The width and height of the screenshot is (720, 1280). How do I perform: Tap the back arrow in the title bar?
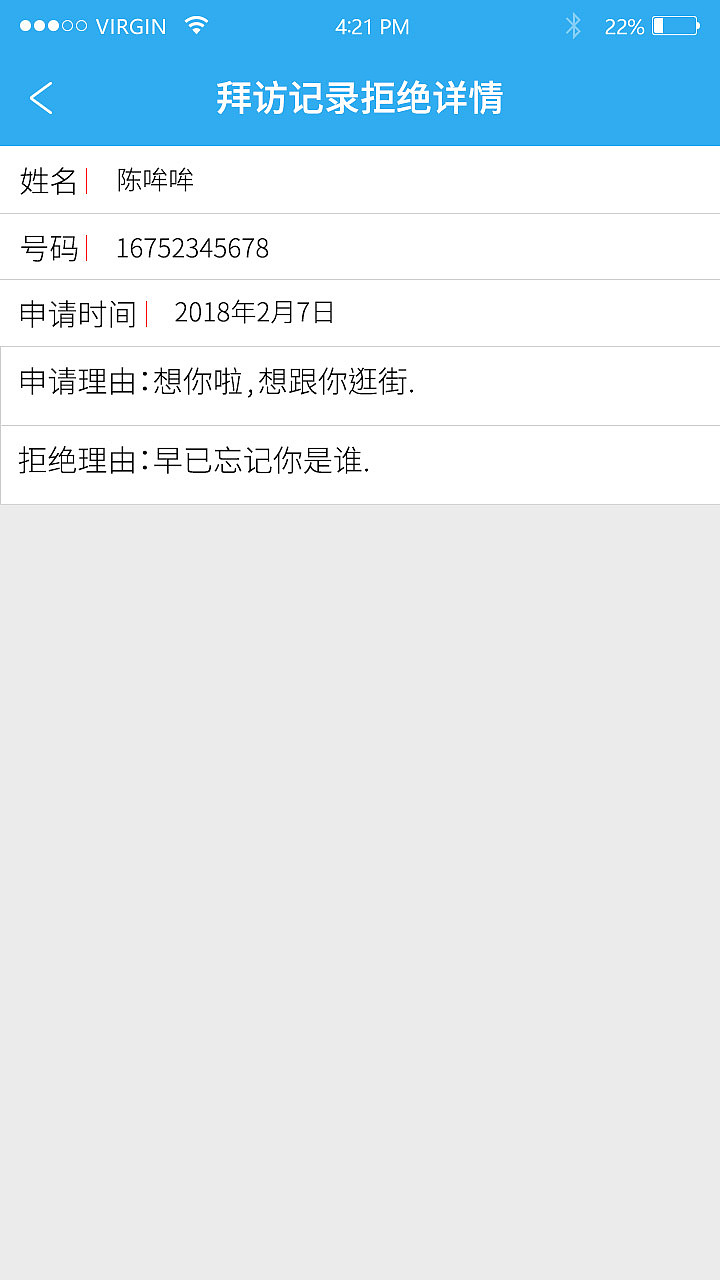[41, 99]
